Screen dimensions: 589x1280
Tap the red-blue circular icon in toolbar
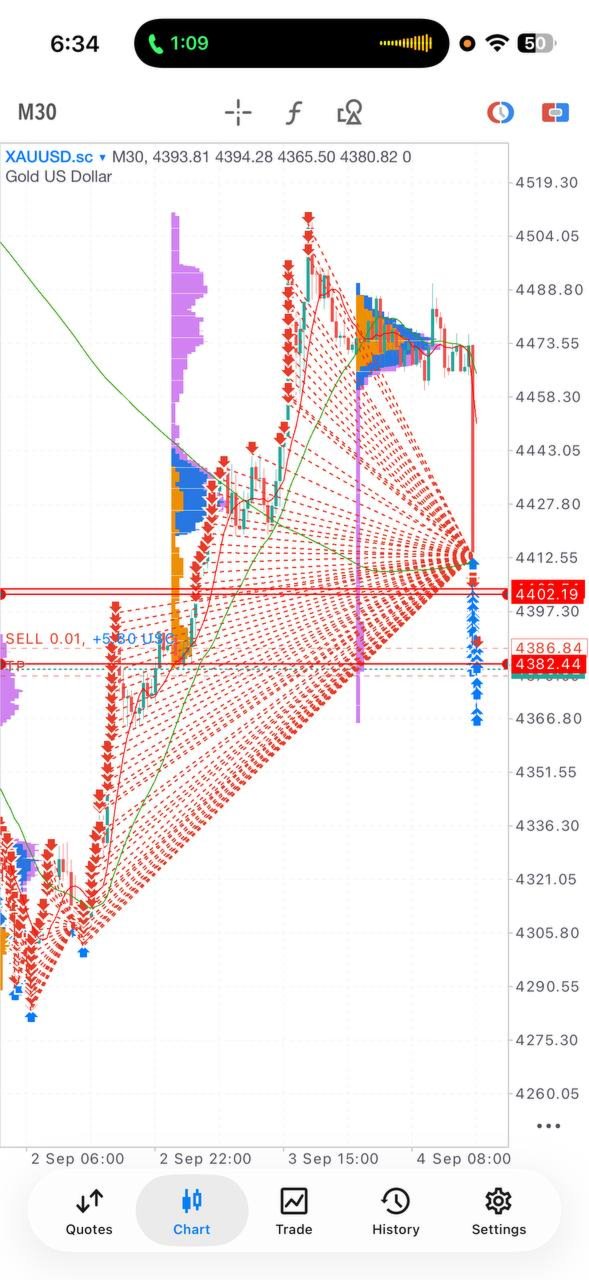[x=500, y=112]
